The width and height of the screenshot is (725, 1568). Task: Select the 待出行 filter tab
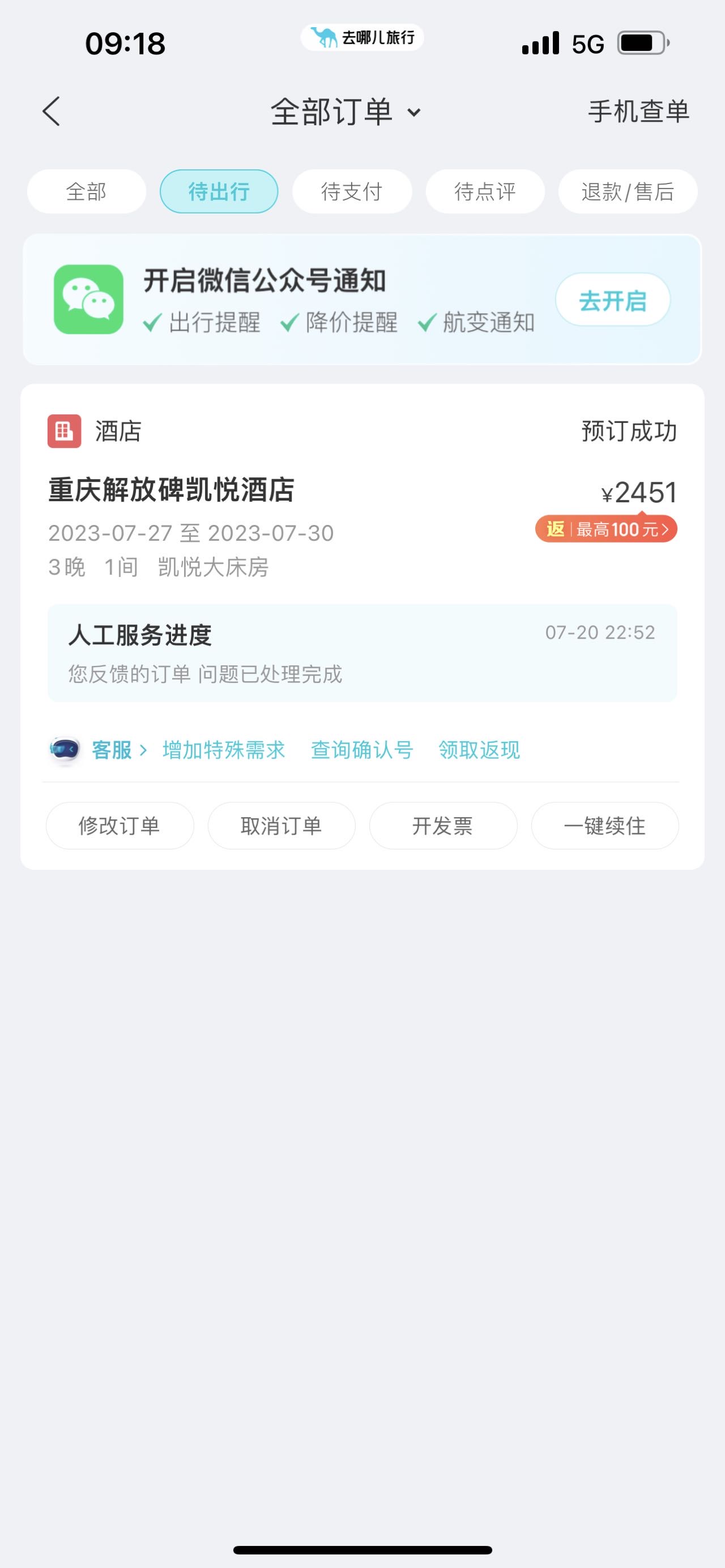pos(219,192)
